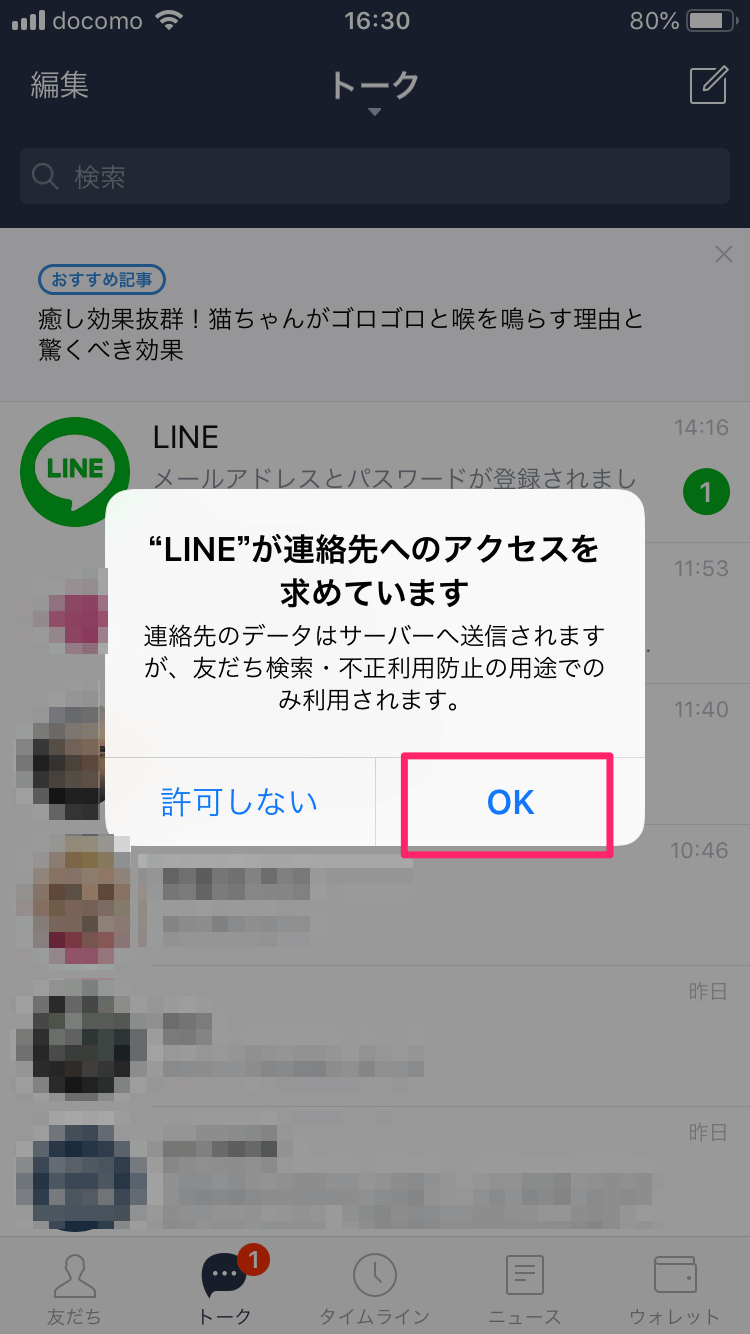Switch to the 友だち tab
The image size is (750, 1334).
74,1288
